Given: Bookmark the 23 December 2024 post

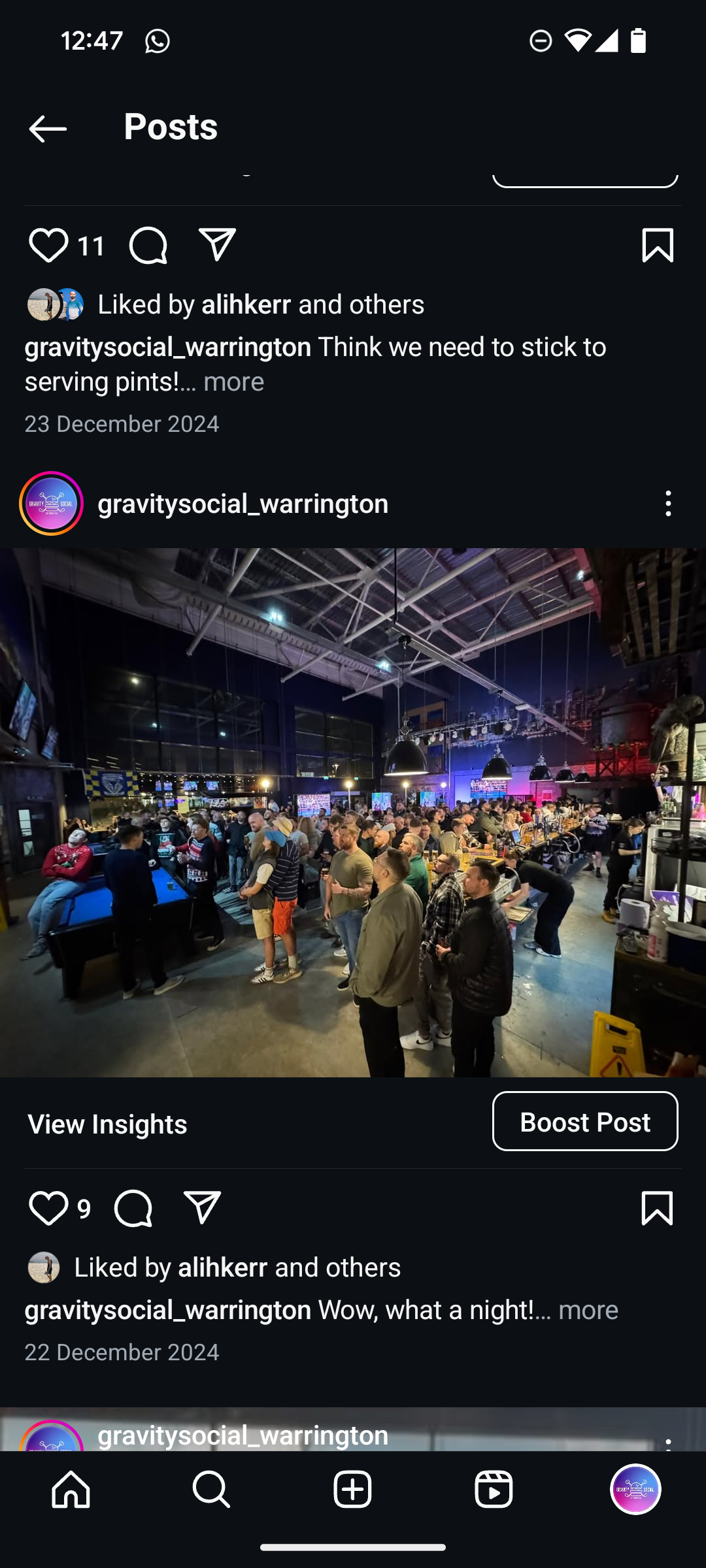Looking at the screenshot, I should coord(657,246).
